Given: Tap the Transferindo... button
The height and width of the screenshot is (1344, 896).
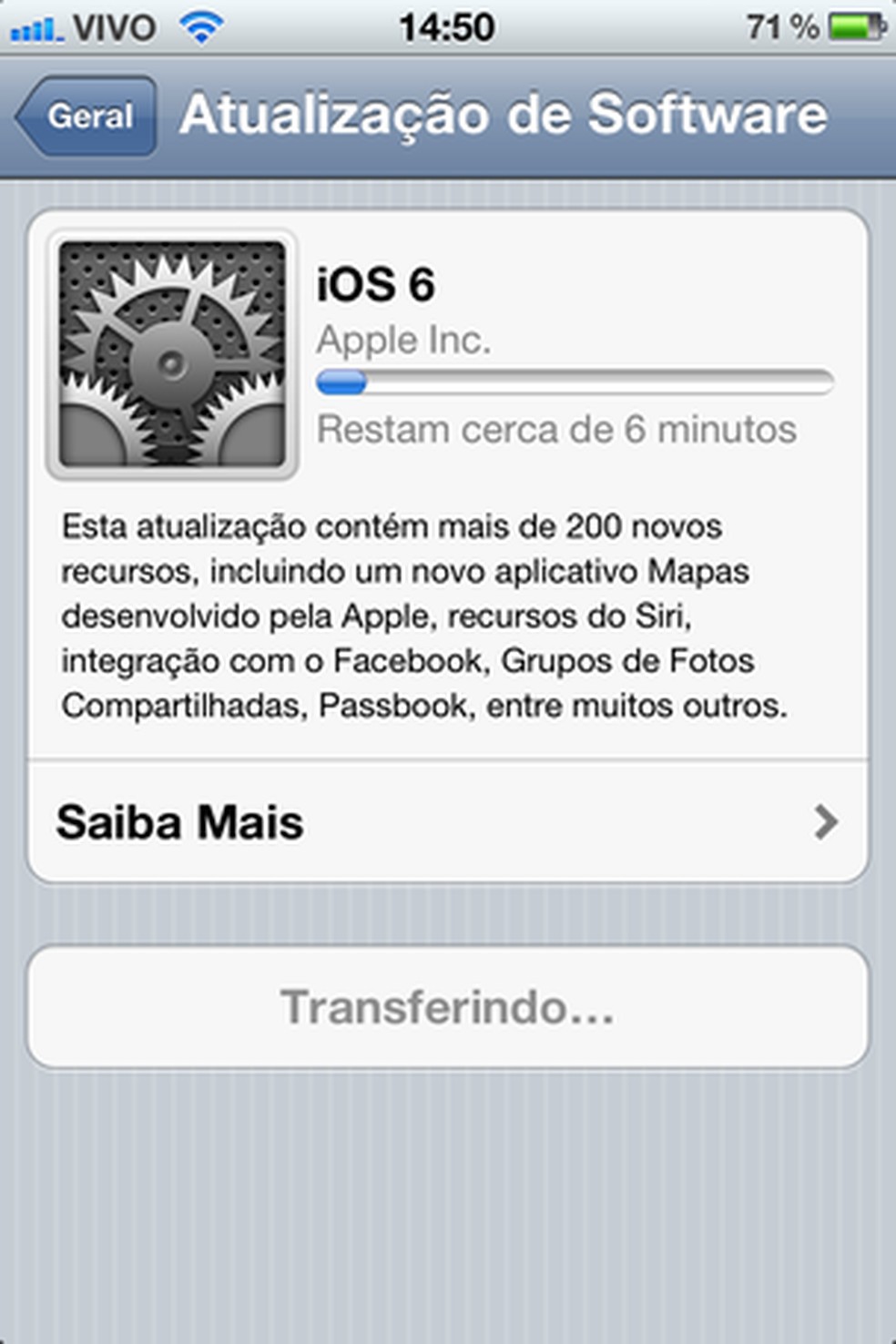Looking at the screenshot, I should coord(448,1006).
